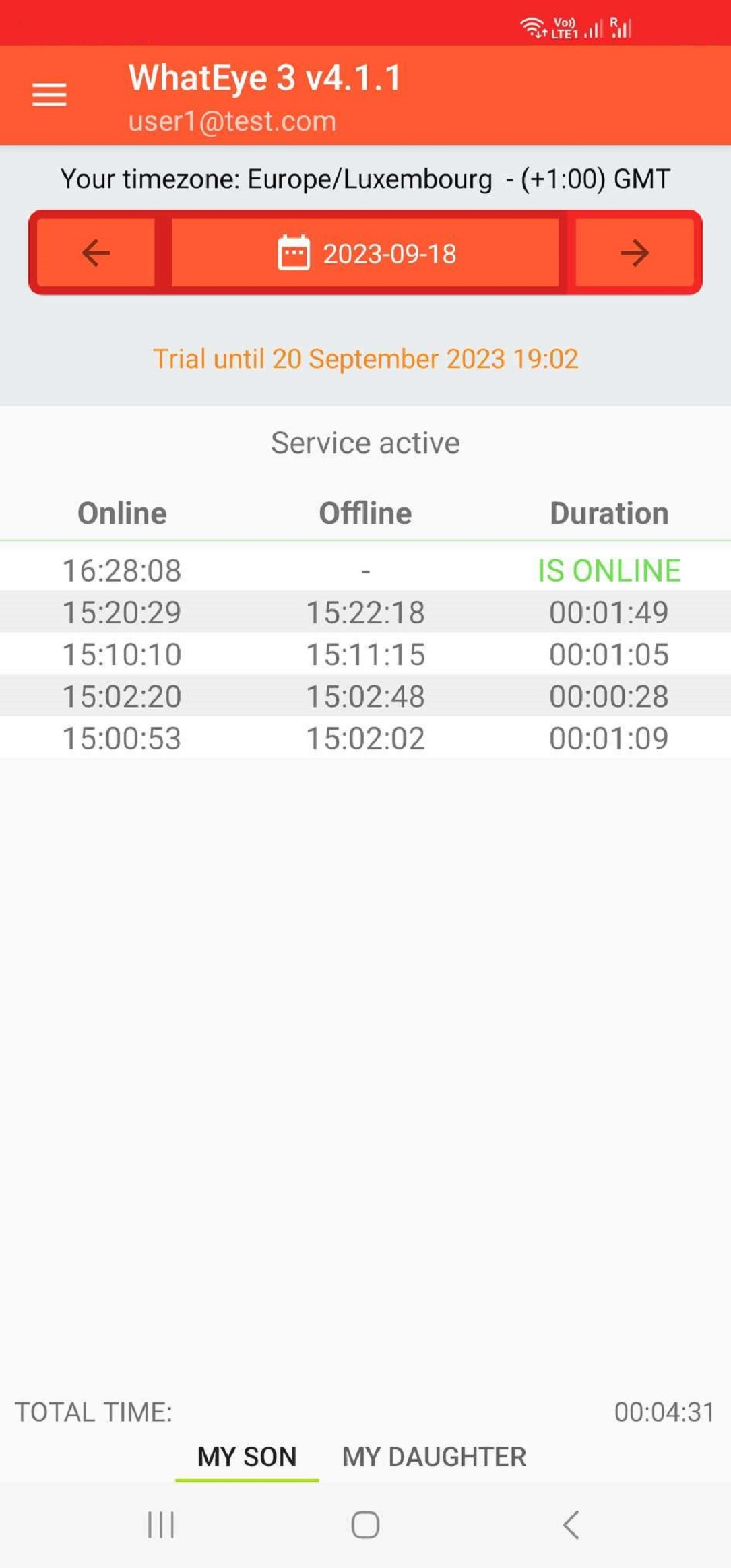This screenshot has height=1568, width=731.
Task: Go to the next day
Action: click(634, 253)
